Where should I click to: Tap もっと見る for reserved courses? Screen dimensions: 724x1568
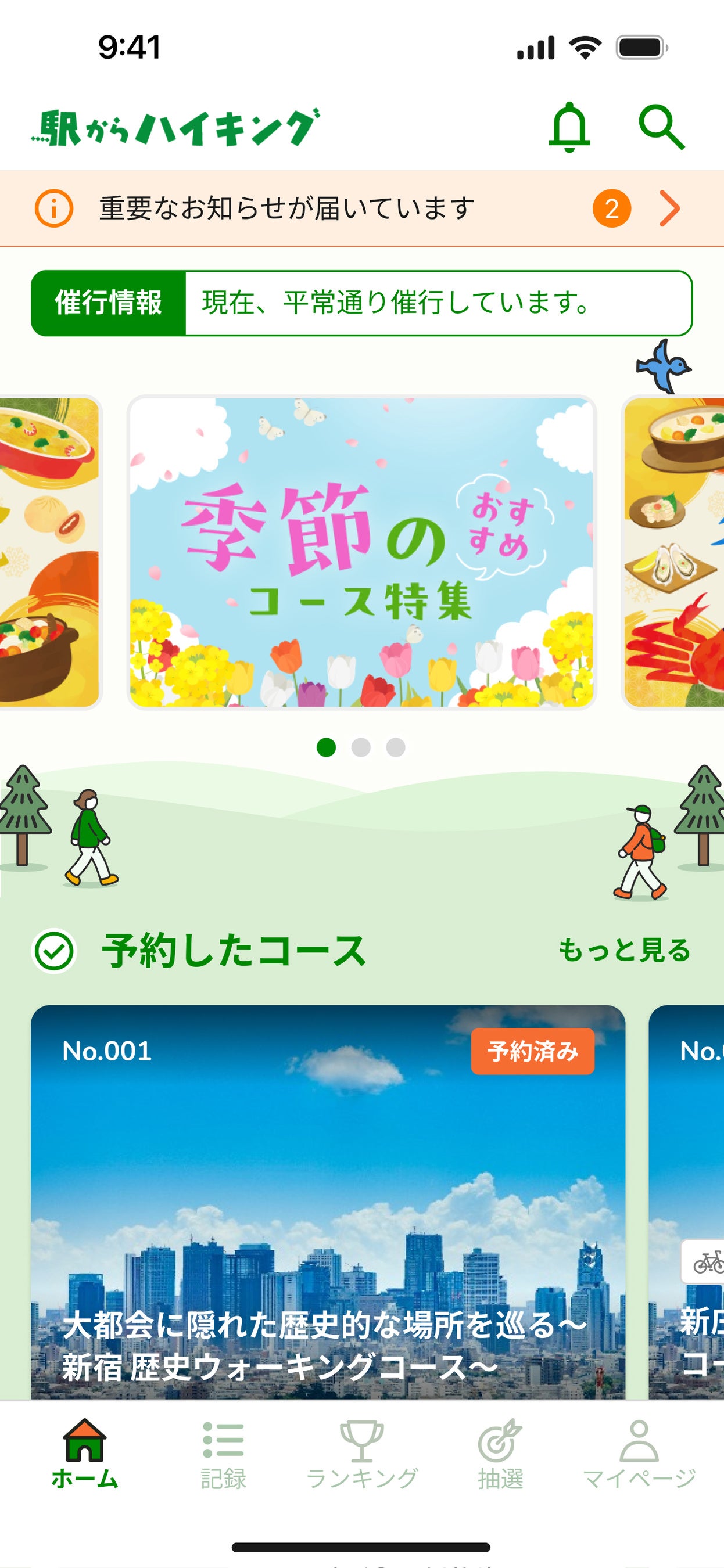[x=624, y=950]
